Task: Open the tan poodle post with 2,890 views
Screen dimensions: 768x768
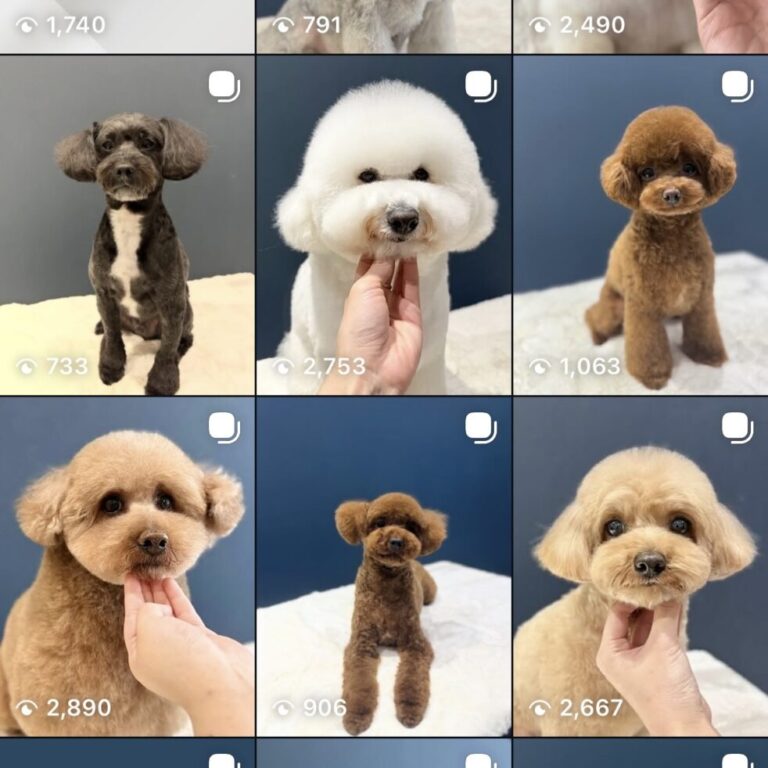Action: (x=126, y=566)
